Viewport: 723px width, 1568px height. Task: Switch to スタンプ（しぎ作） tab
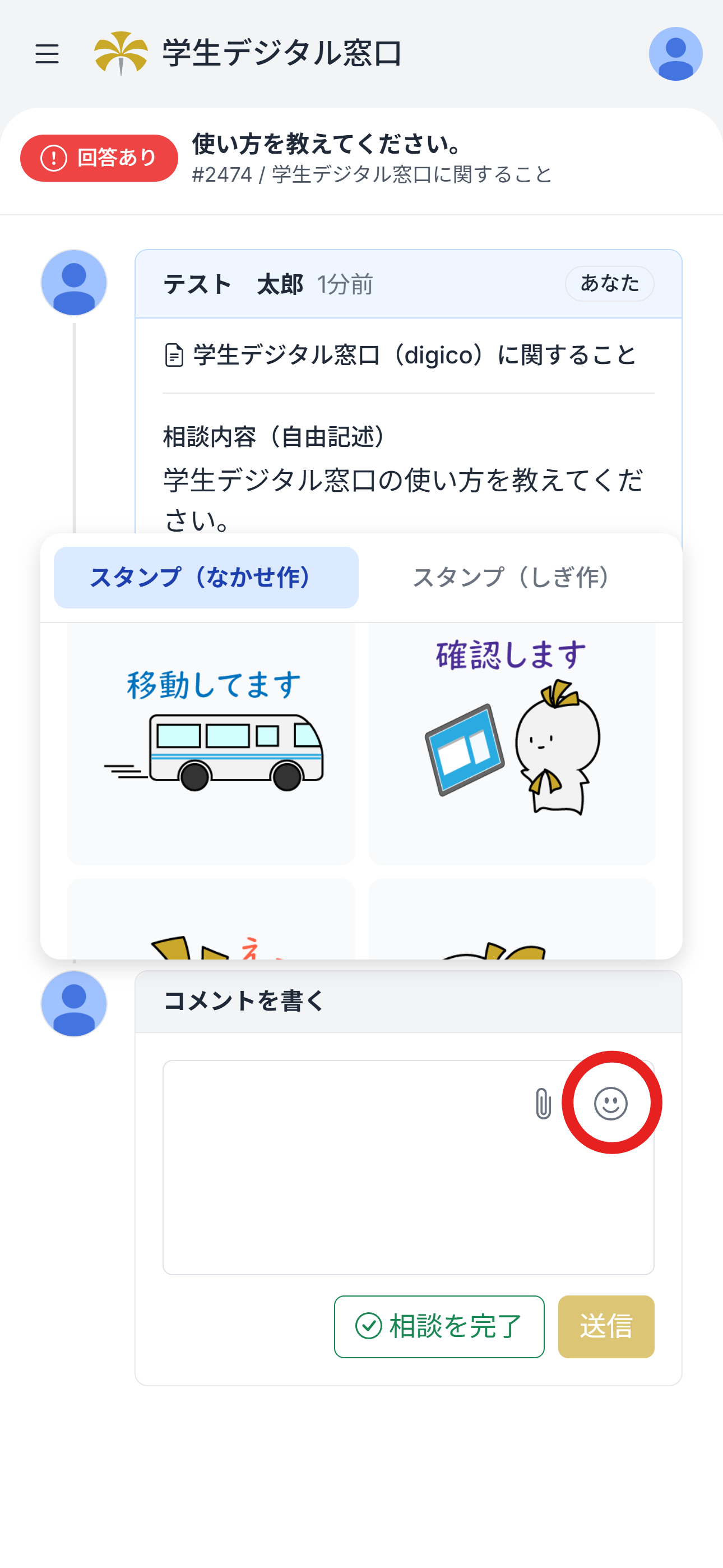coord(511,577)
